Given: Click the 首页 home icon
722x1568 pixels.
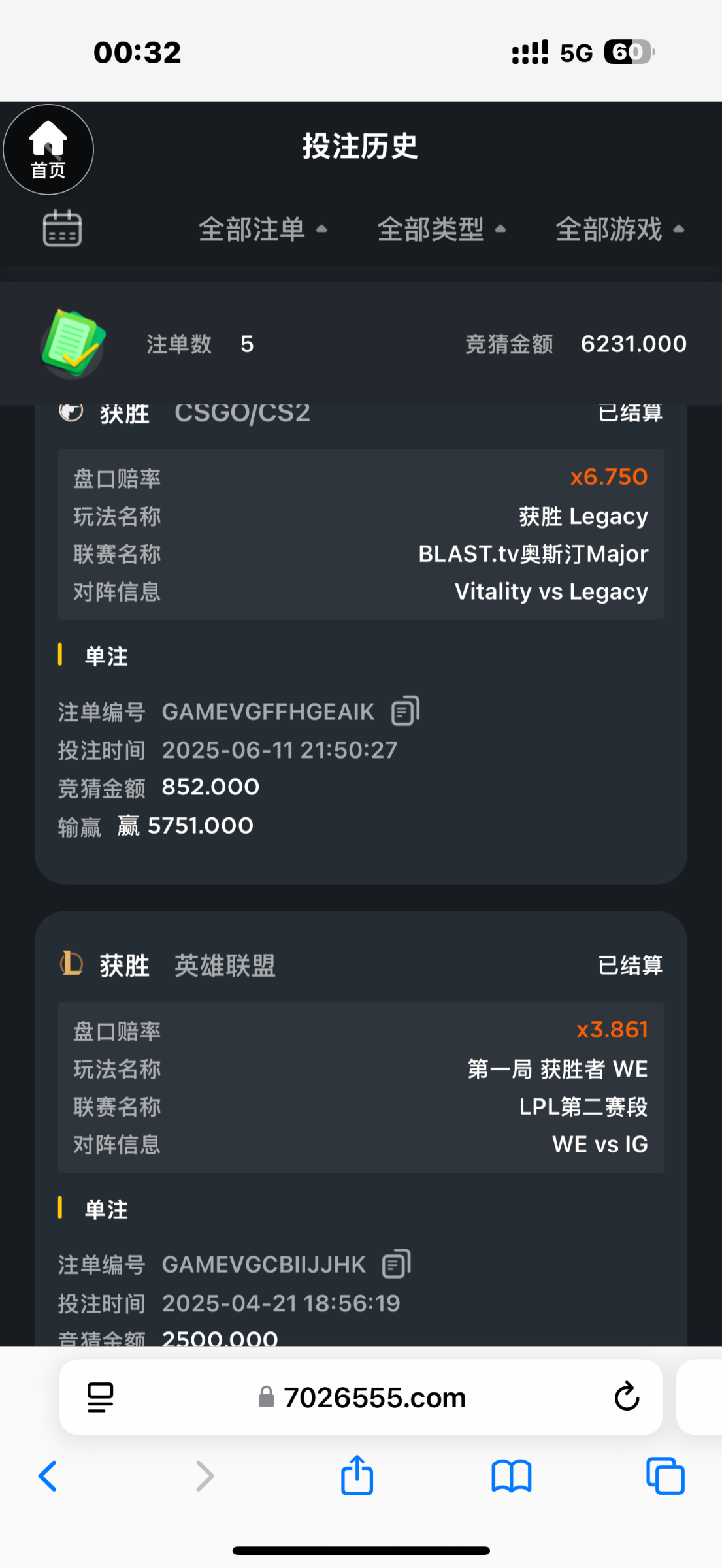Looking at the screenshot, I should (48, 149).
